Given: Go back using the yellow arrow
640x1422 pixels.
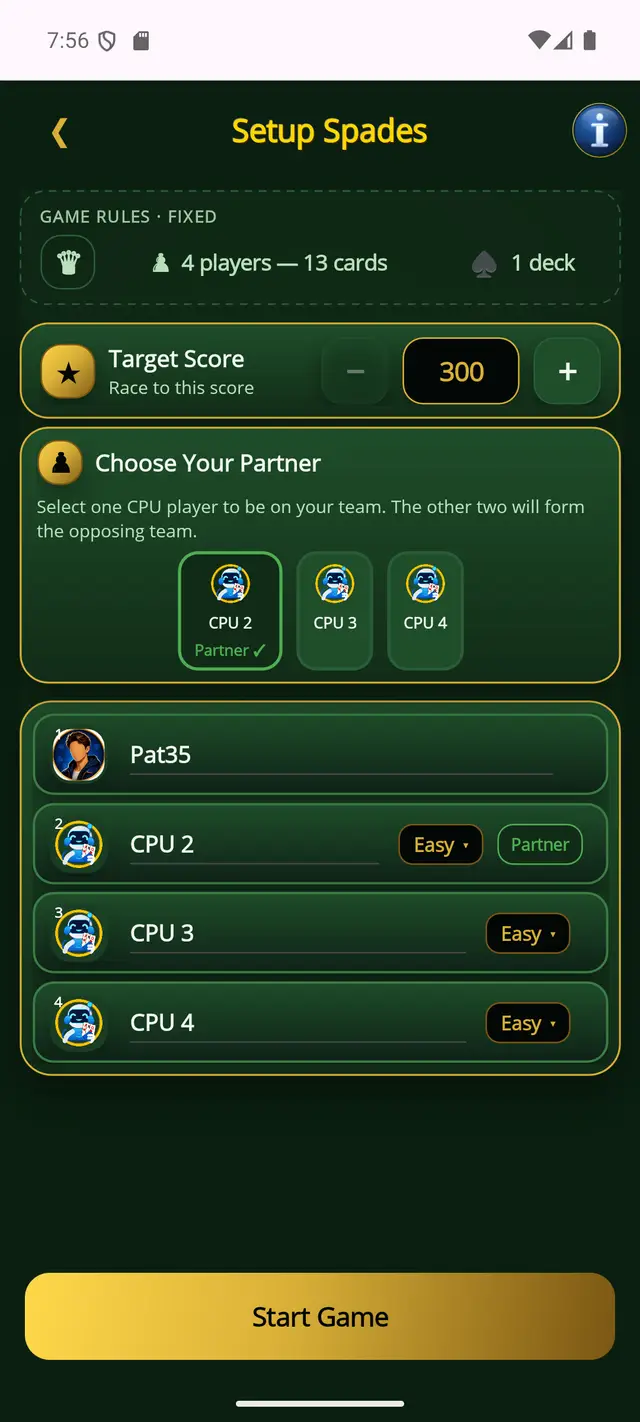Looking at the screenshot, I should tap(60, 132).
